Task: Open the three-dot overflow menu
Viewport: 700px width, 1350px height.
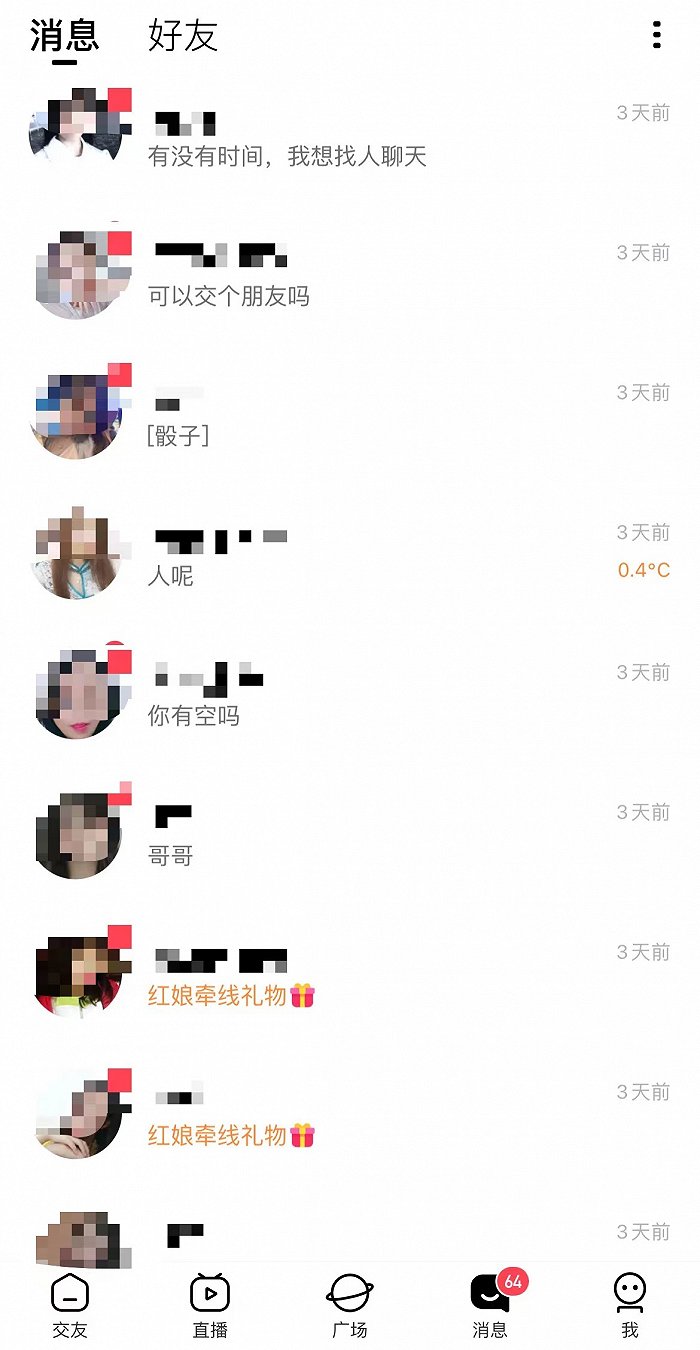Action: point(656,36)
